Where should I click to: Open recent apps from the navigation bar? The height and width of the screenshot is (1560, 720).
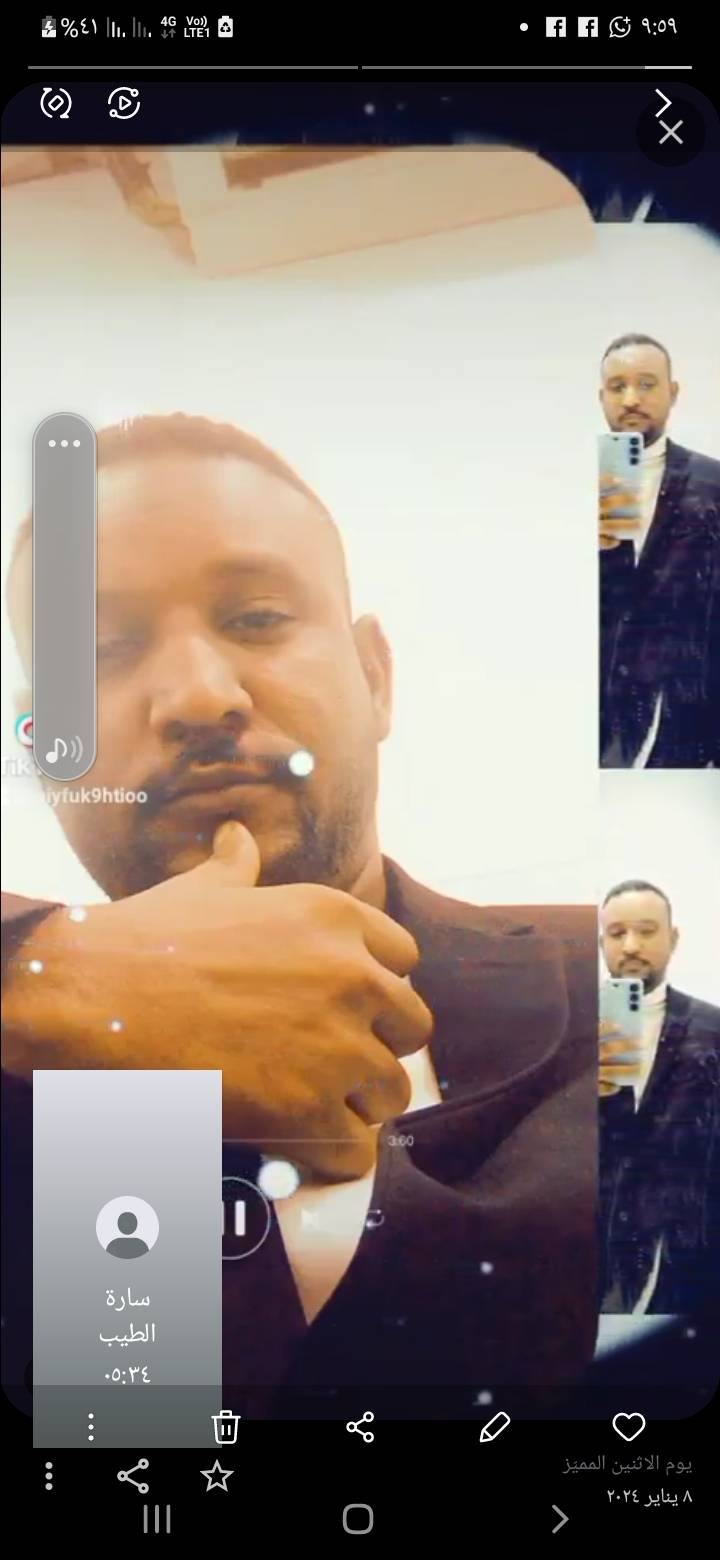[157, 1519]
